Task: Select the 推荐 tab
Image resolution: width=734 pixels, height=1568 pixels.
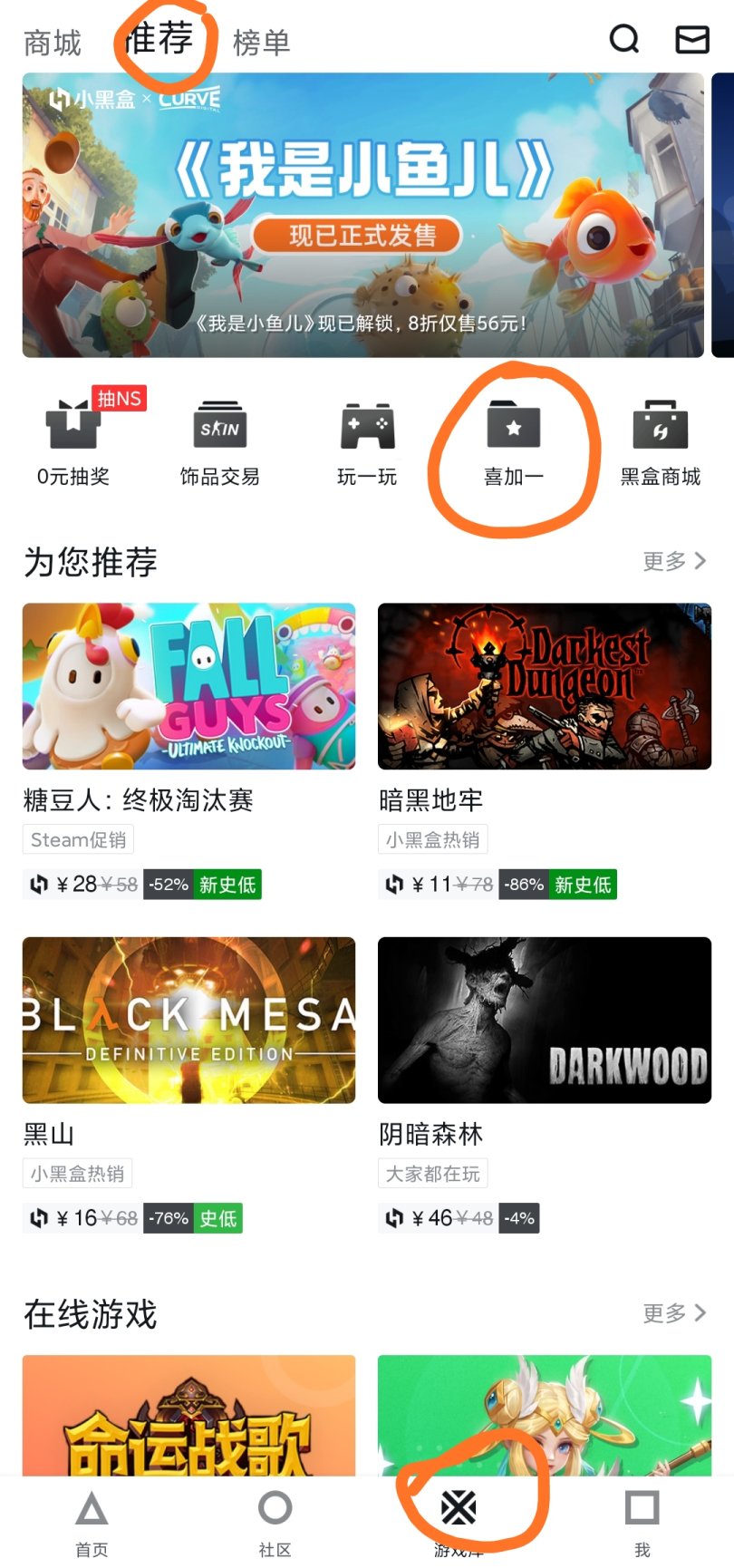Action: coord(161,39)
